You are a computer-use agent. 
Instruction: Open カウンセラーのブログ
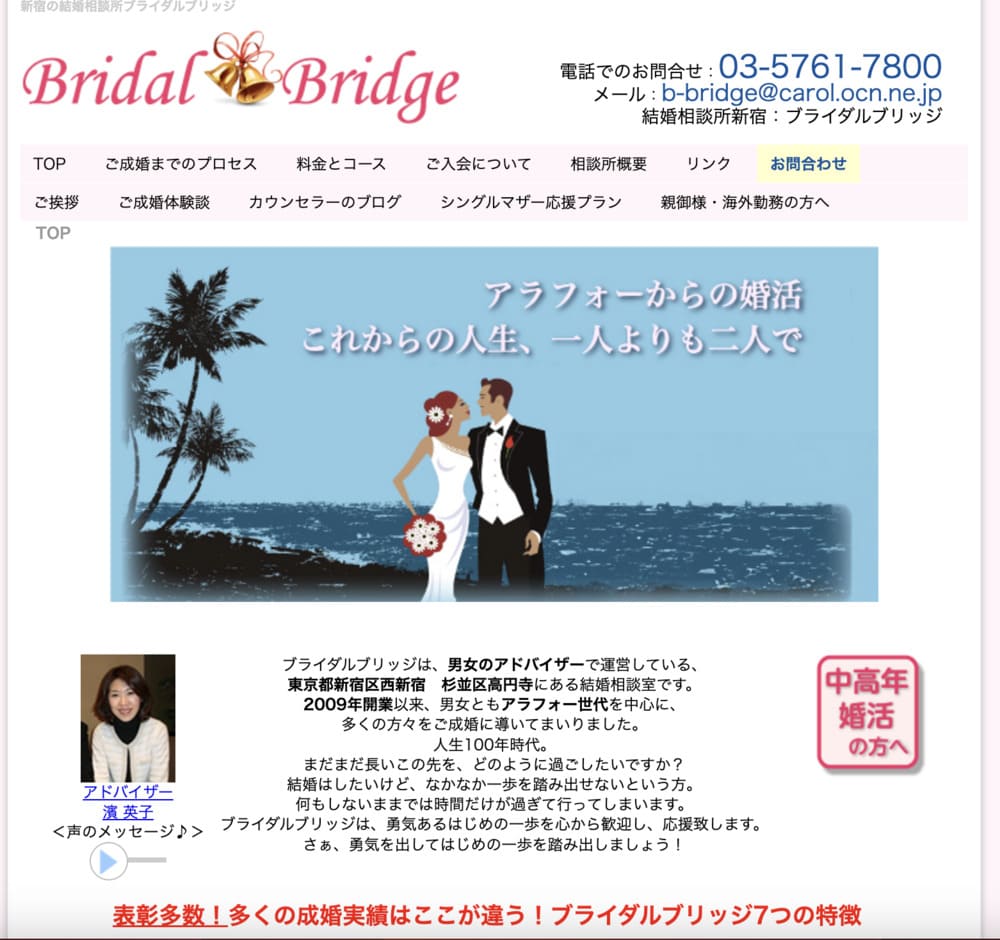[325, 202]
